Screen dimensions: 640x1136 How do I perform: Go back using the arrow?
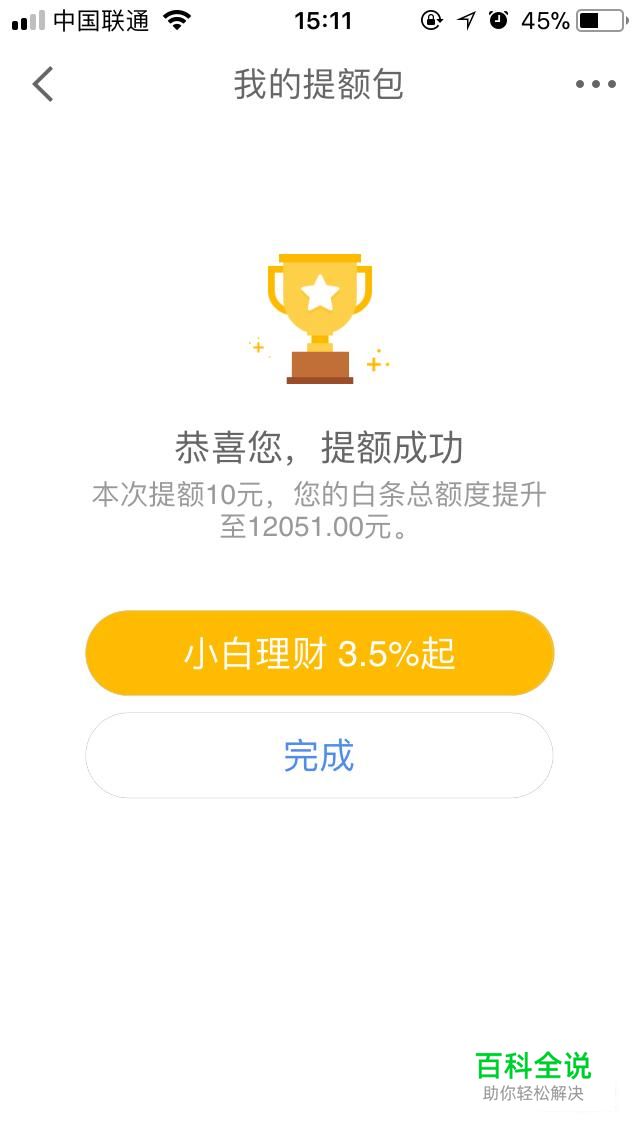[43, 84]
